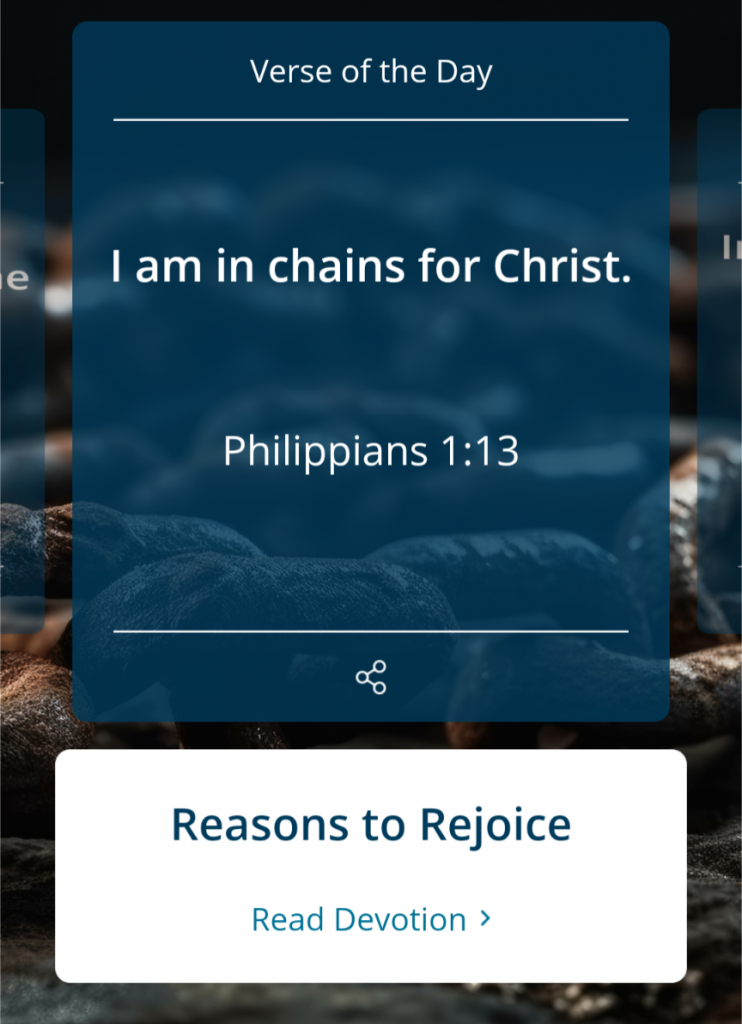
Task: Open the Verse of the Day card
Action: pyautogui.click(x=371, y=360)
